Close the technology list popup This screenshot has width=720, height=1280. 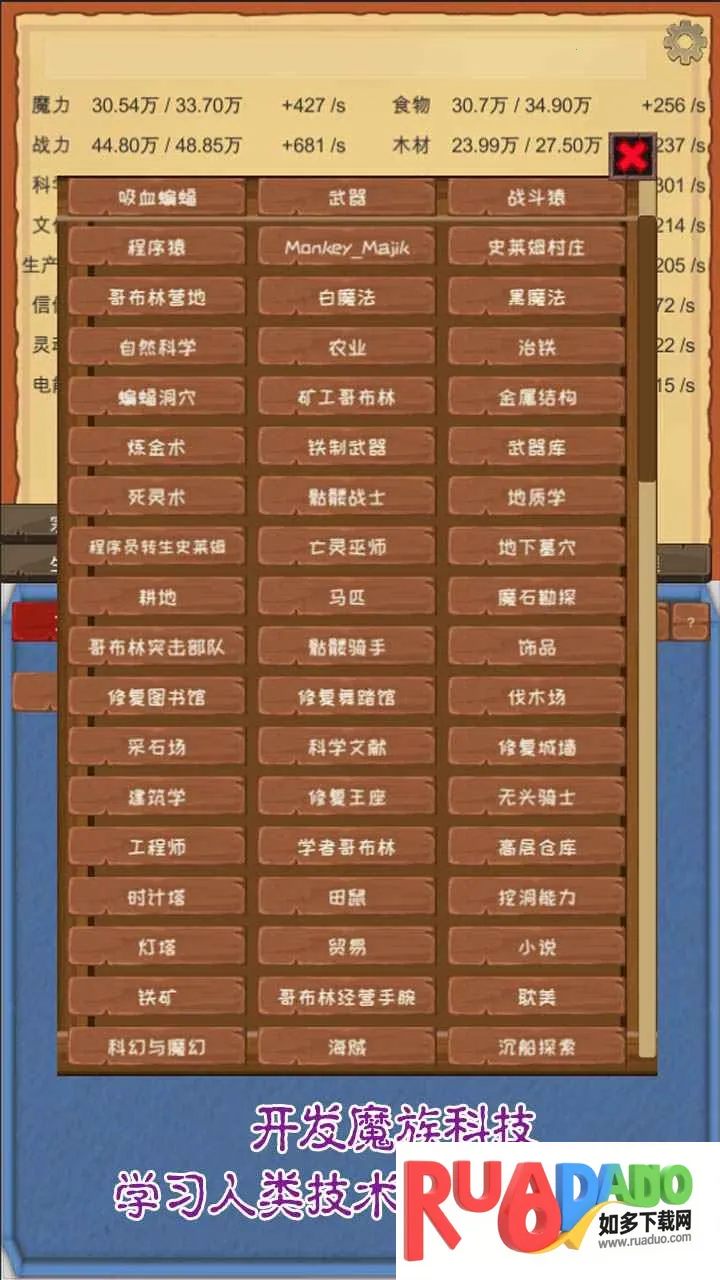(x=632, y=156)
